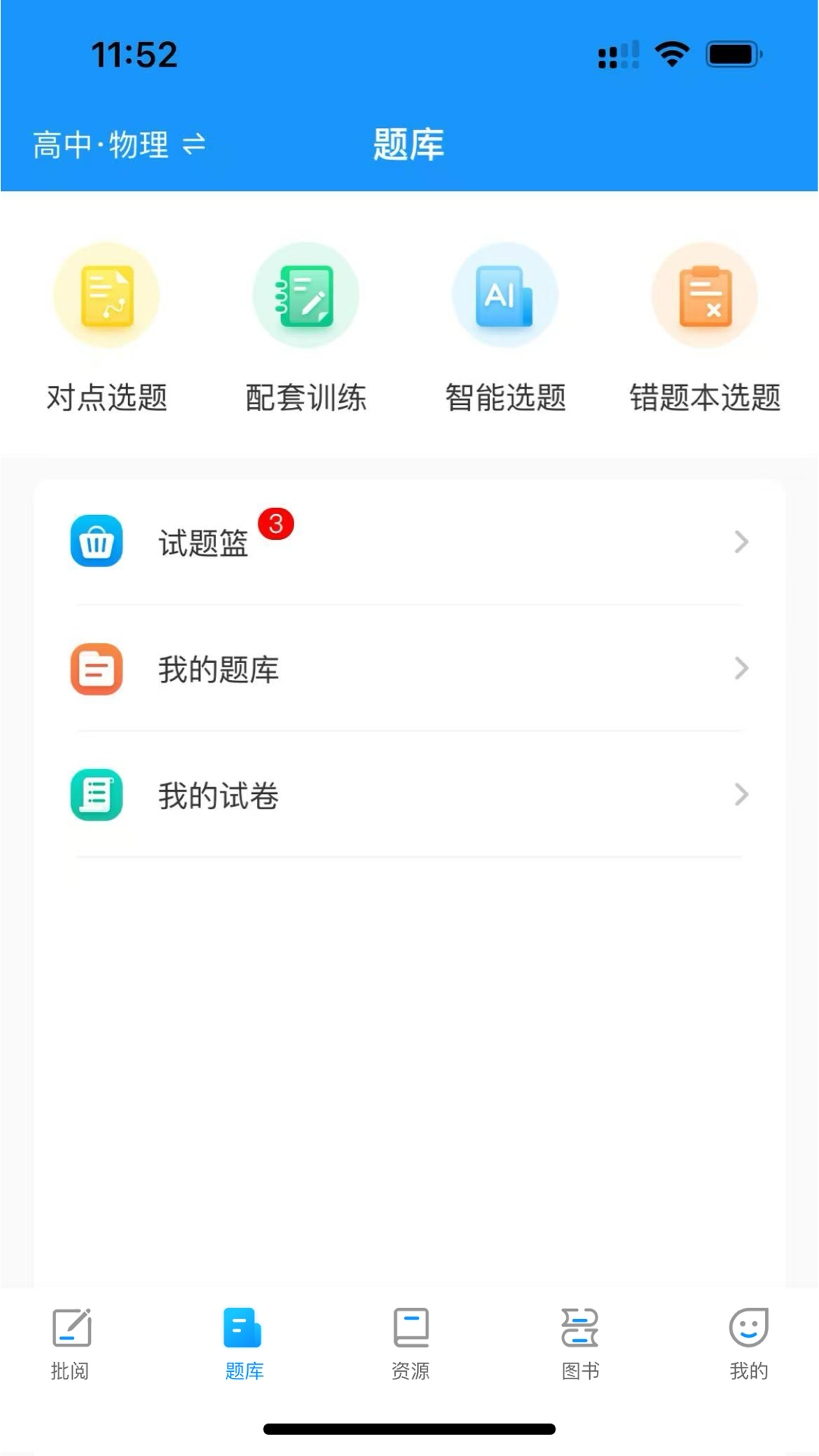Open the 我的试卷 row

409,795
